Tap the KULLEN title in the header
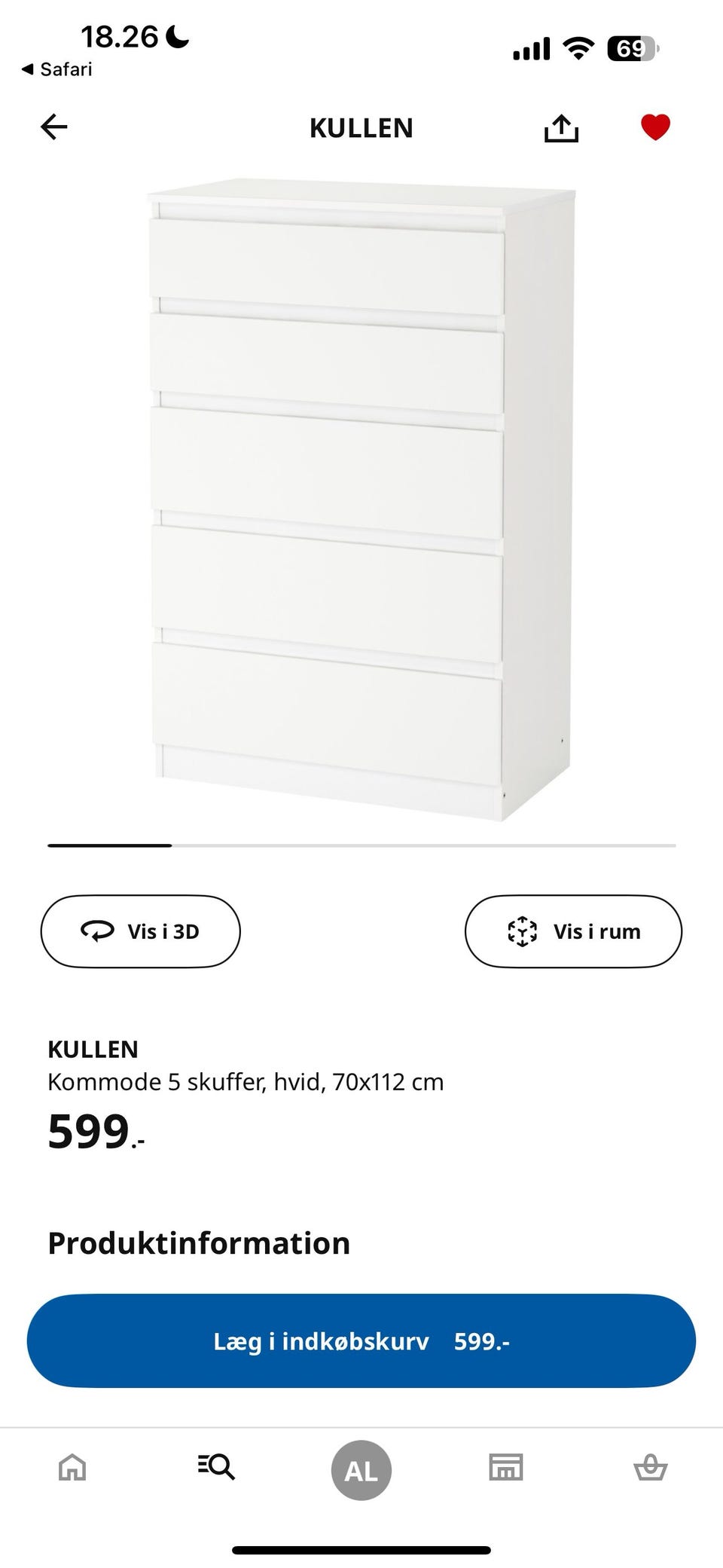The height and width of the screenshot is (1568, 723). pos(361,127)
